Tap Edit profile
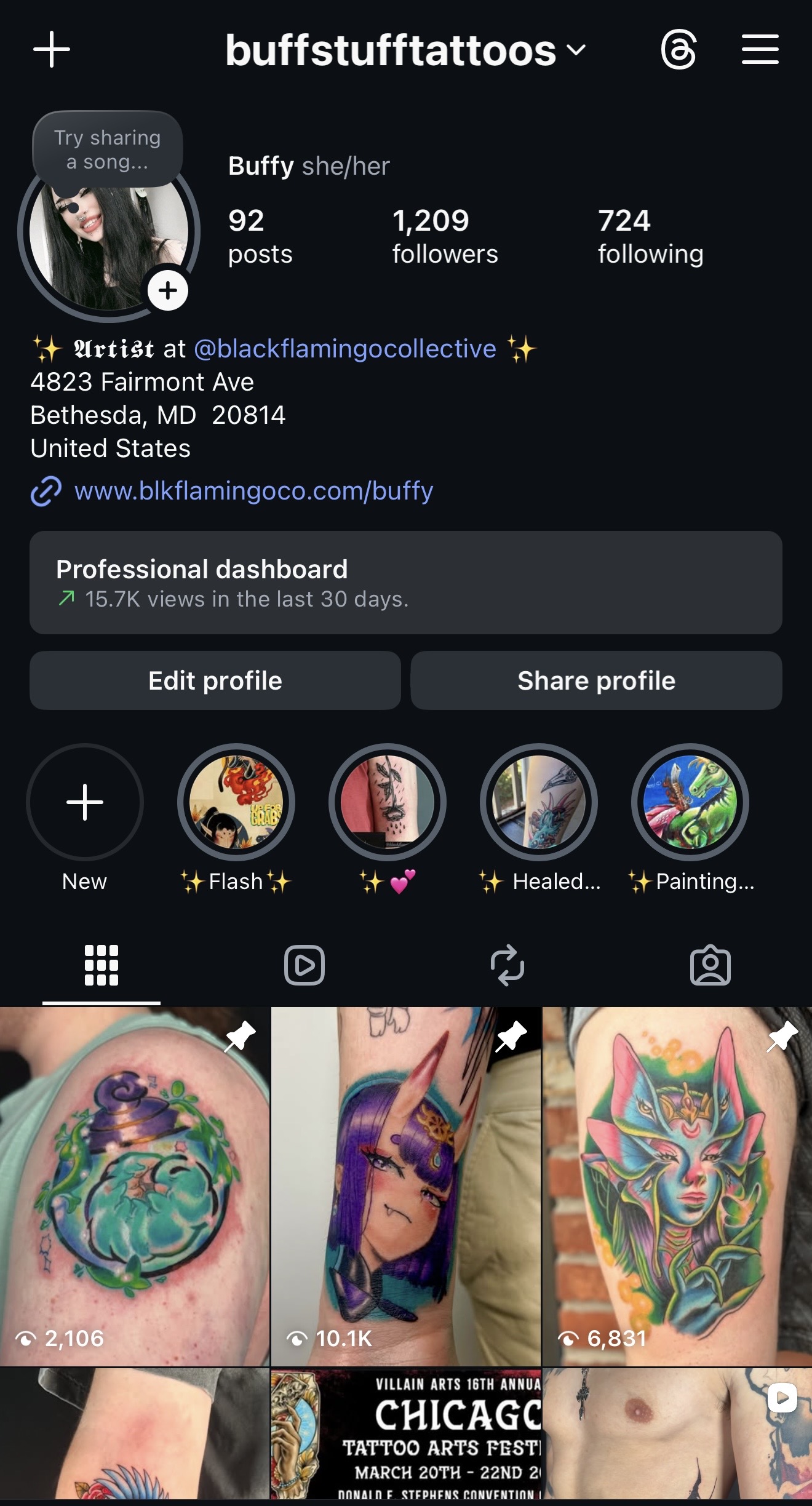 tap(215, 680)
